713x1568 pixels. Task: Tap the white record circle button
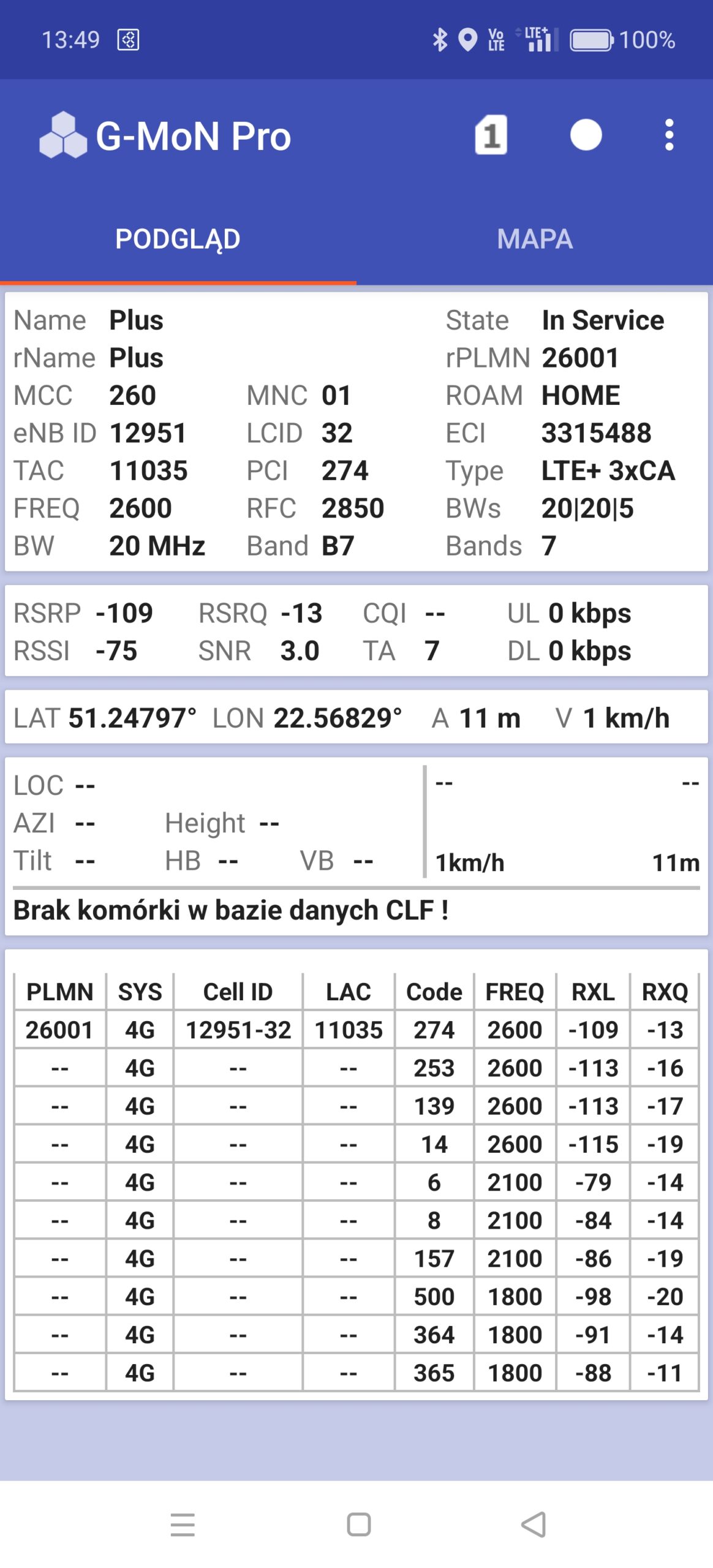point(586,135)
